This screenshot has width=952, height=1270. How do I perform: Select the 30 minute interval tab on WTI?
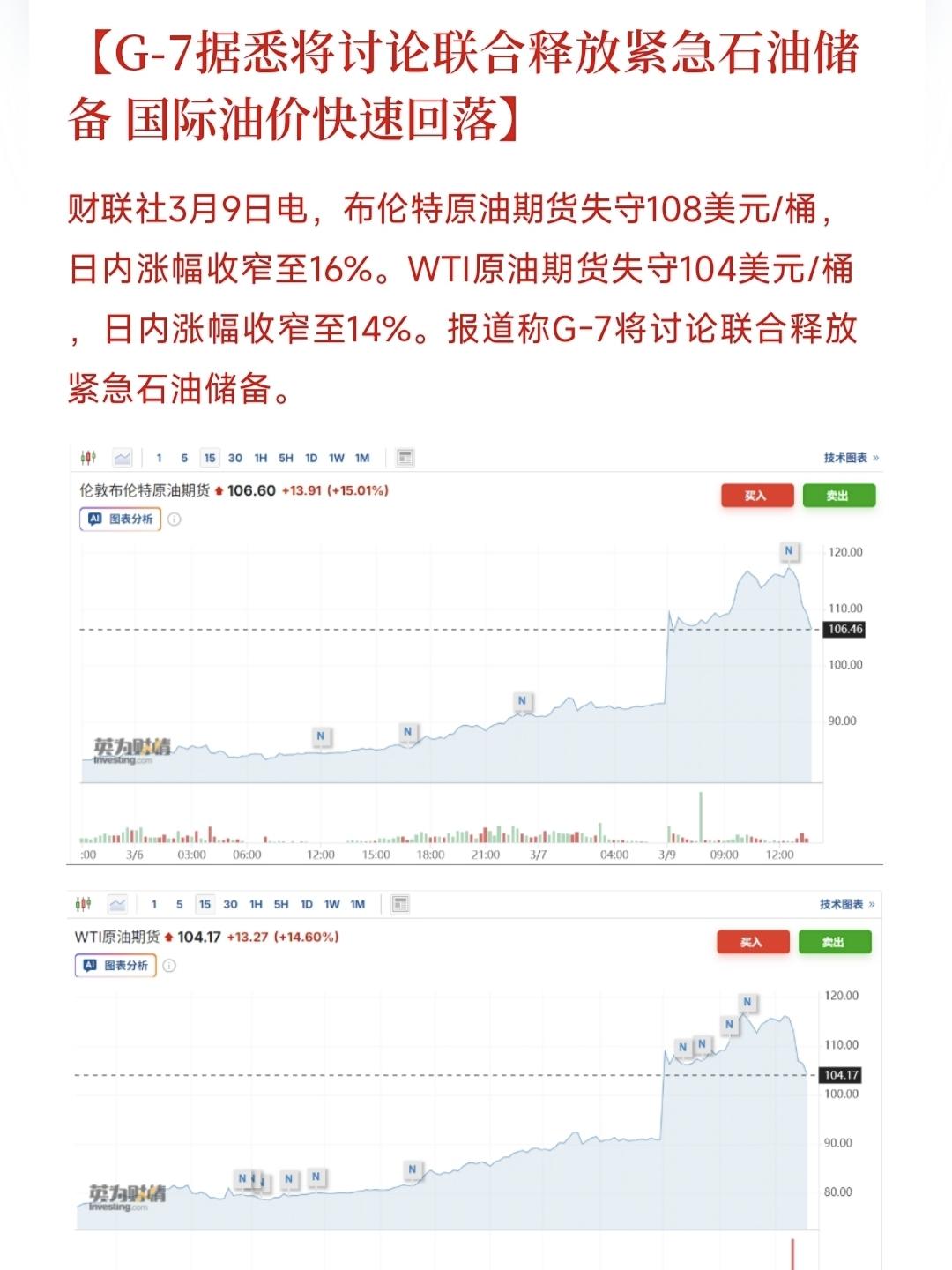click(230, 905)
